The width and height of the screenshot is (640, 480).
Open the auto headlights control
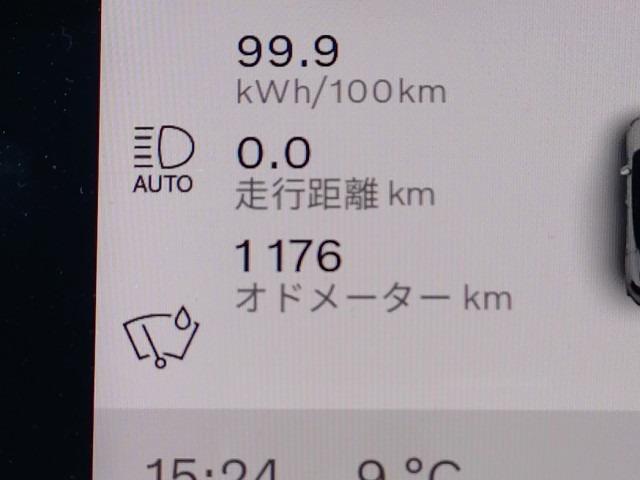pos(162,159)
